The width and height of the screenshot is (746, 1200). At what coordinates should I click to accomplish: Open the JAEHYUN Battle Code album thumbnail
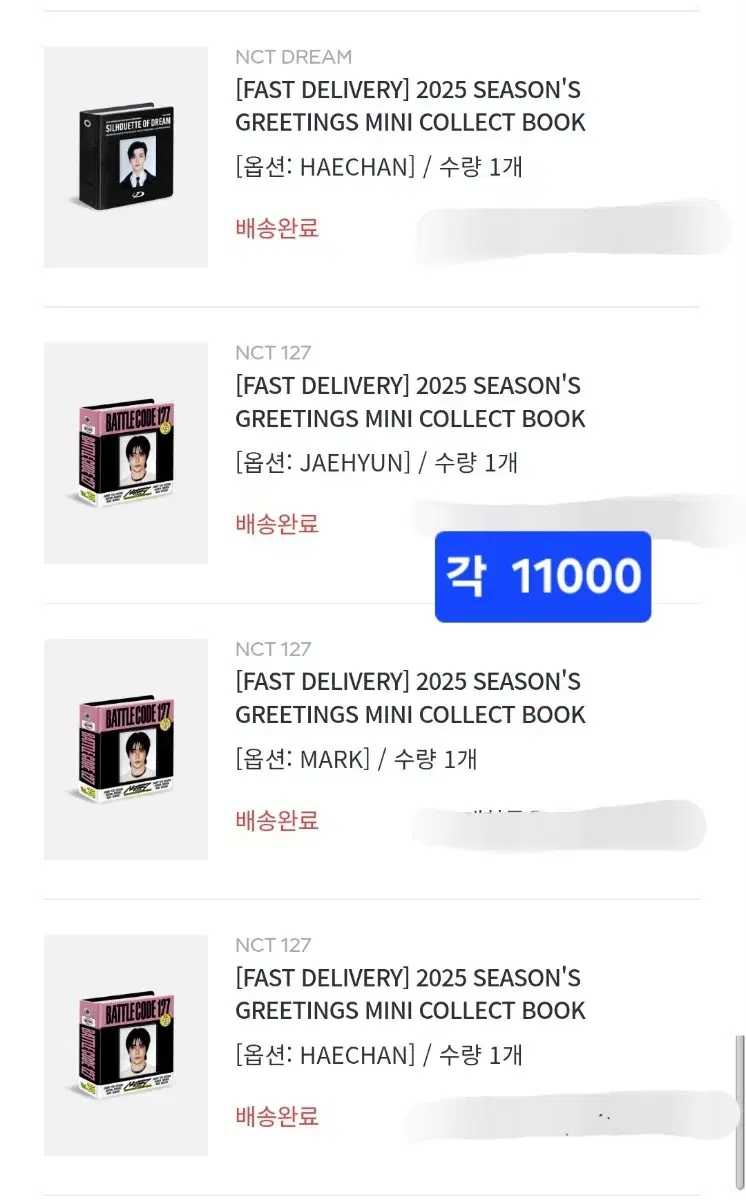pyautogui.click(x=124, y=453)
